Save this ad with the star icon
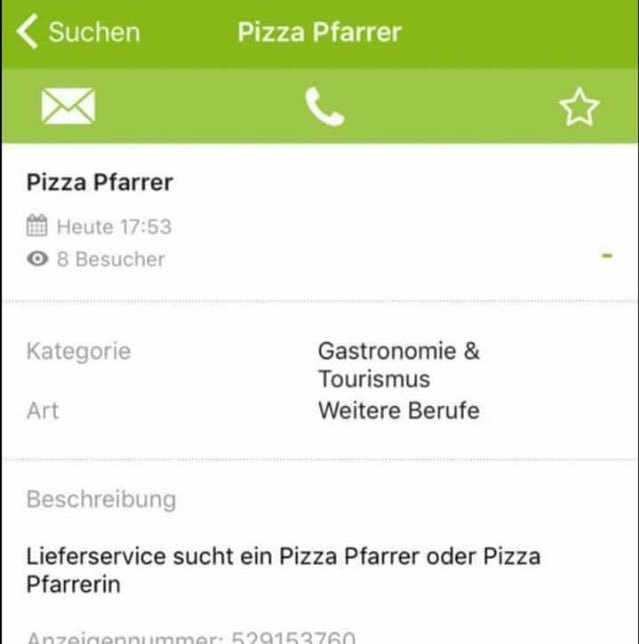Image resolution: width=639 pixels, height=644 pixels. coord(579,107)
